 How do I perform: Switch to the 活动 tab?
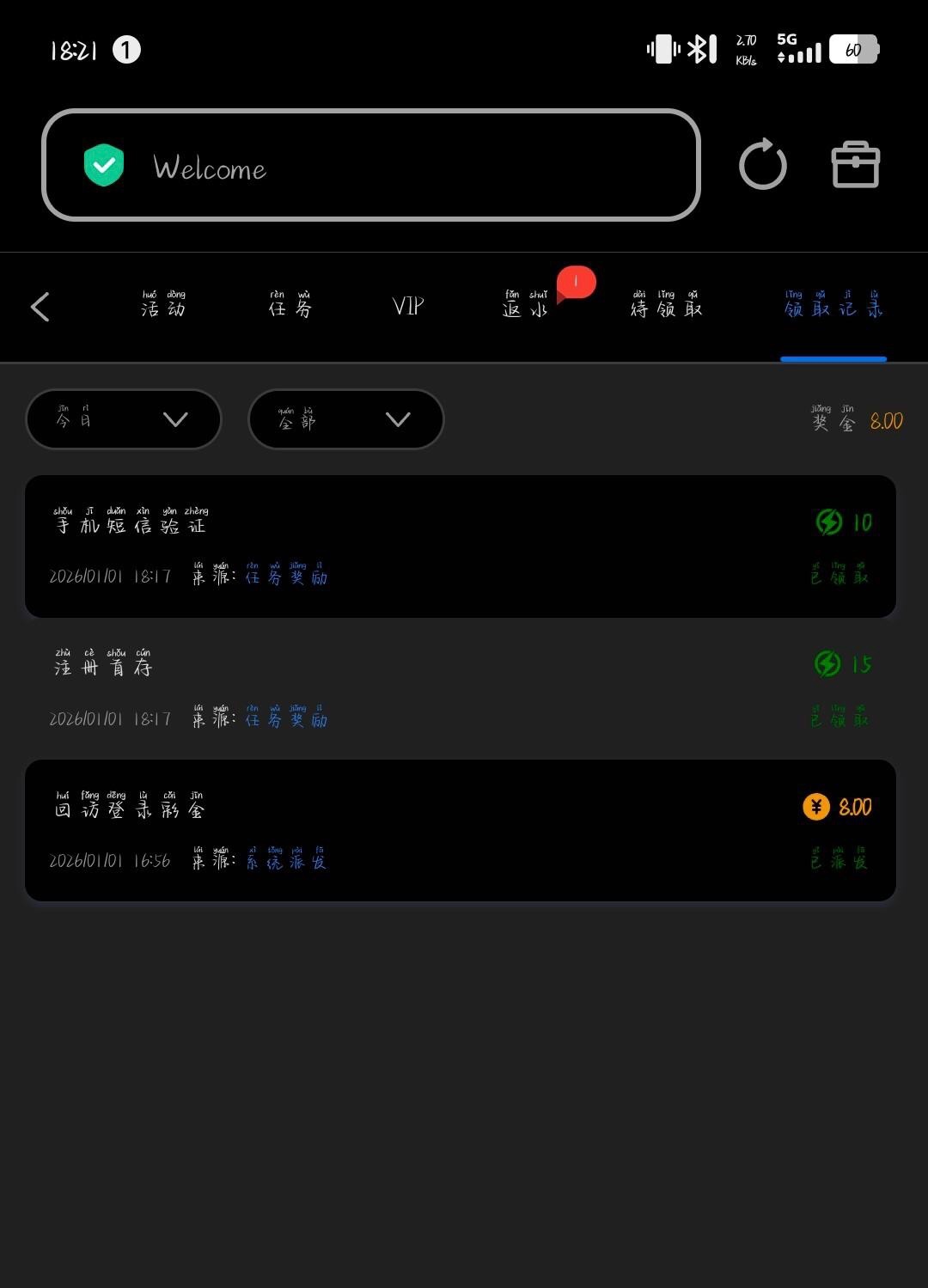(163, 306)
